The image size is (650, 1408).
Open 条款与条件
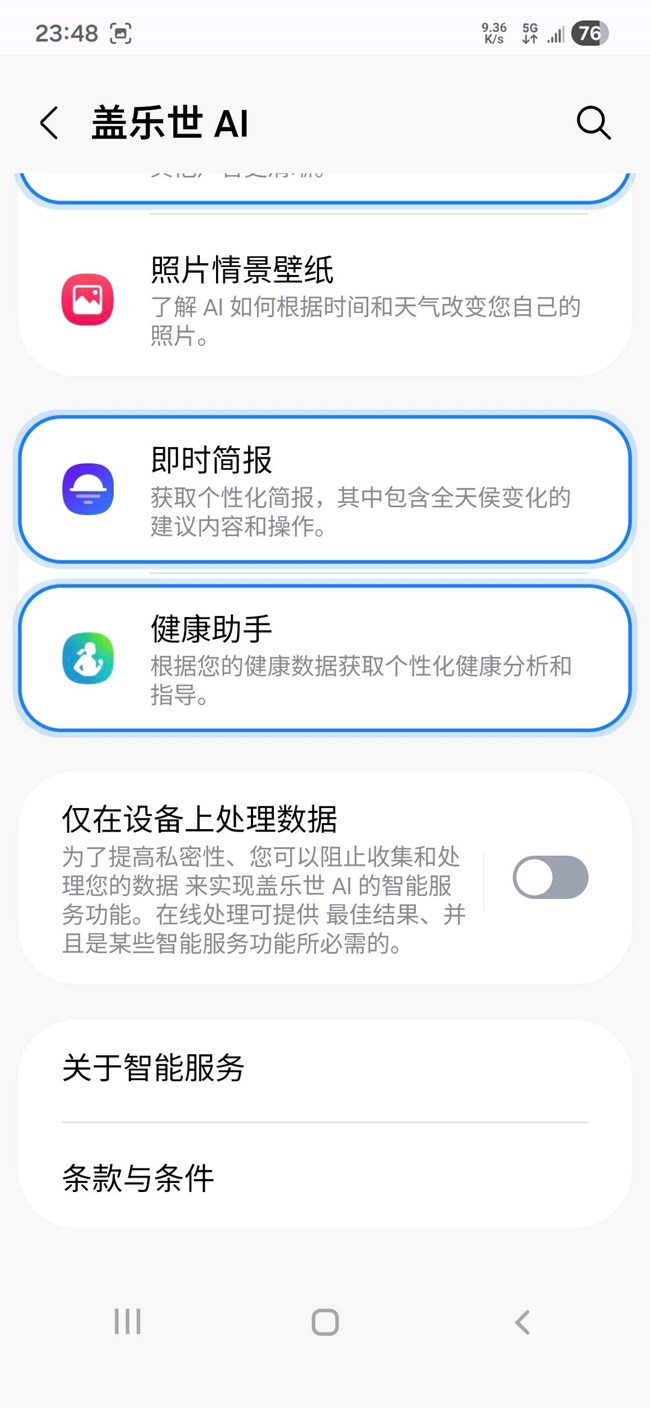coord(324,1178)
